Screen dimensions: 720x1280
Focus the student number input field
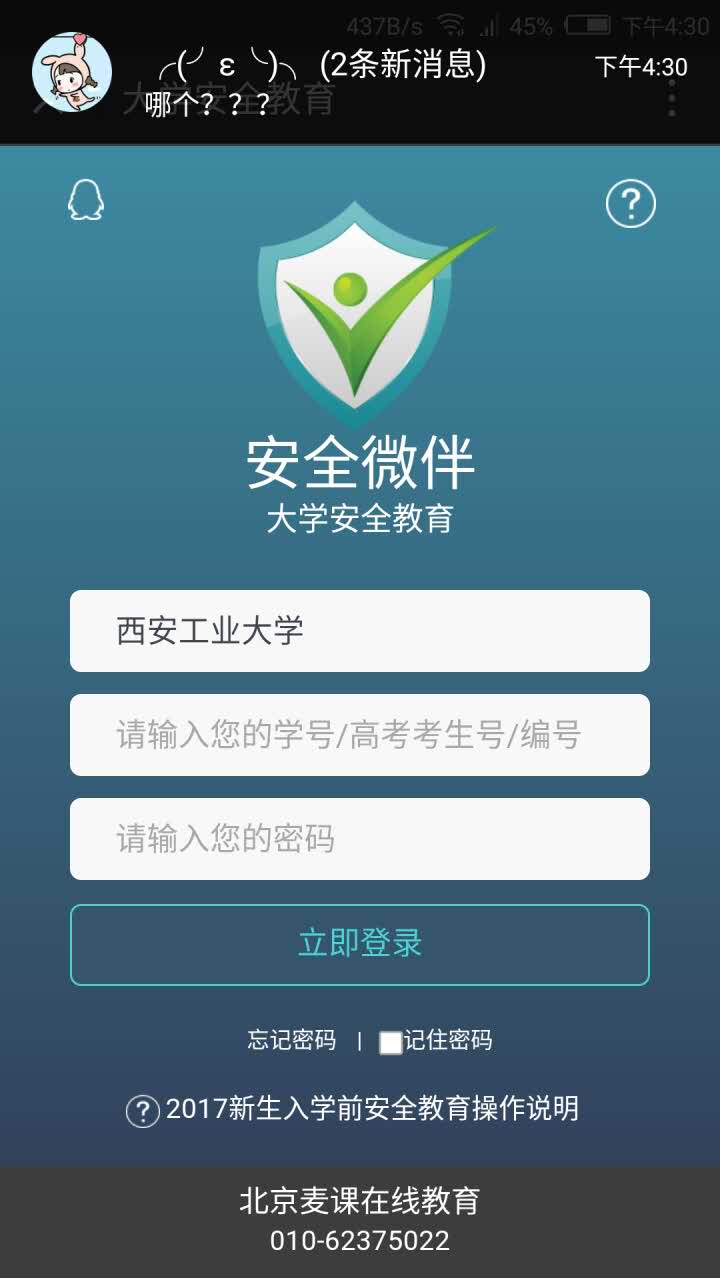360,735
